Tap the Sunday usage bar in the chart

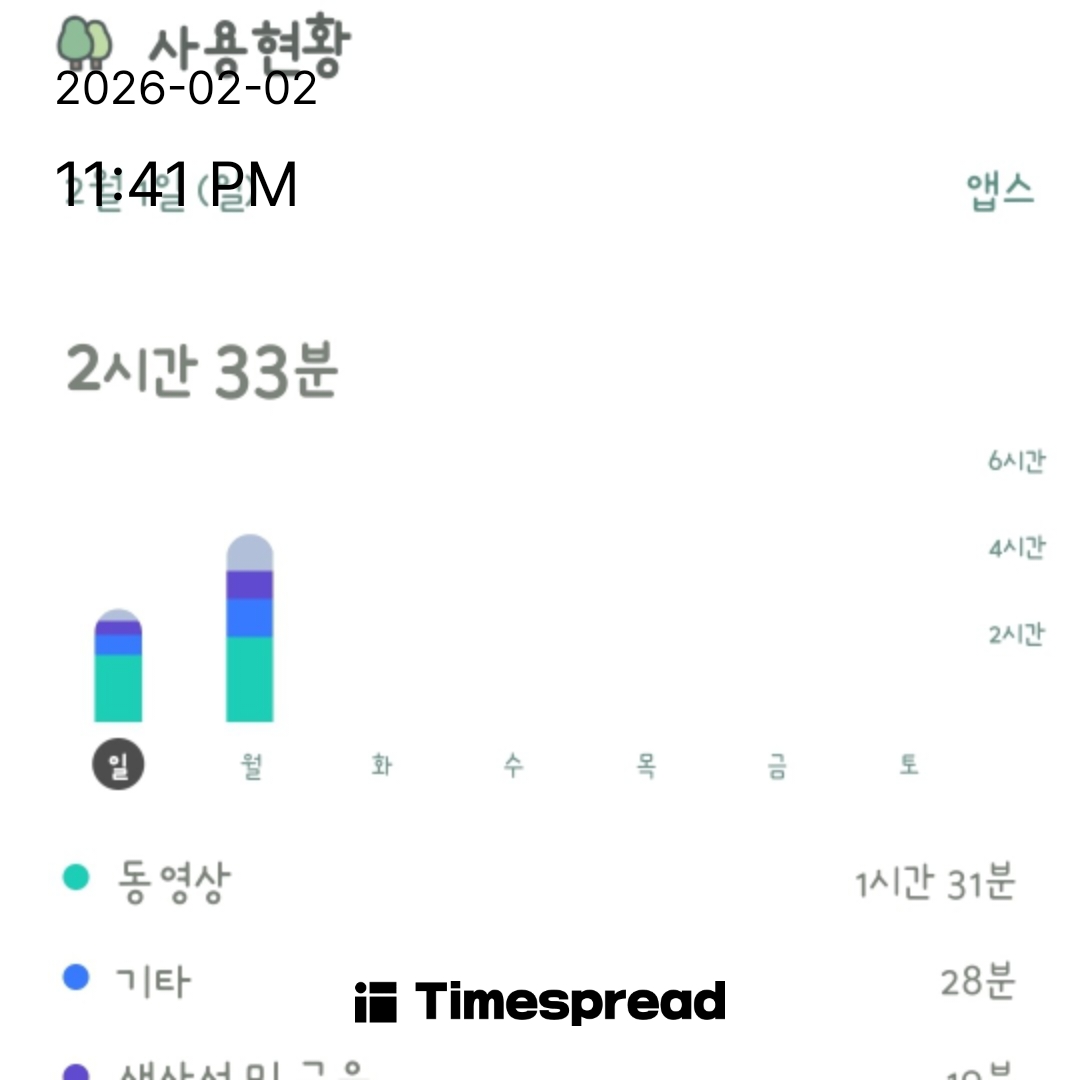click(118, 667)
